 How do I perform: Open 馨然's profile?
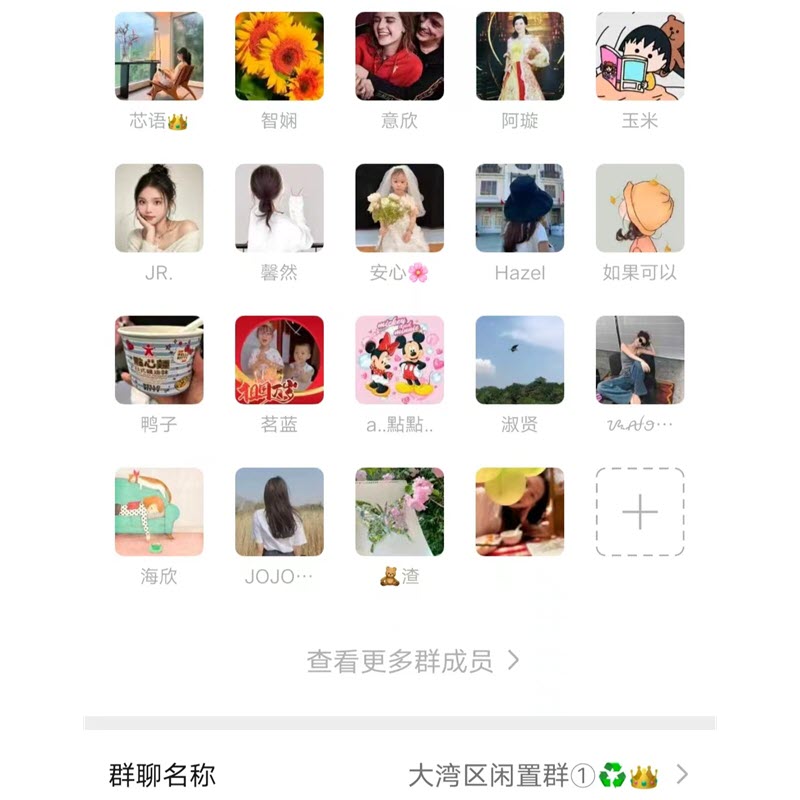tap(279, 208)
